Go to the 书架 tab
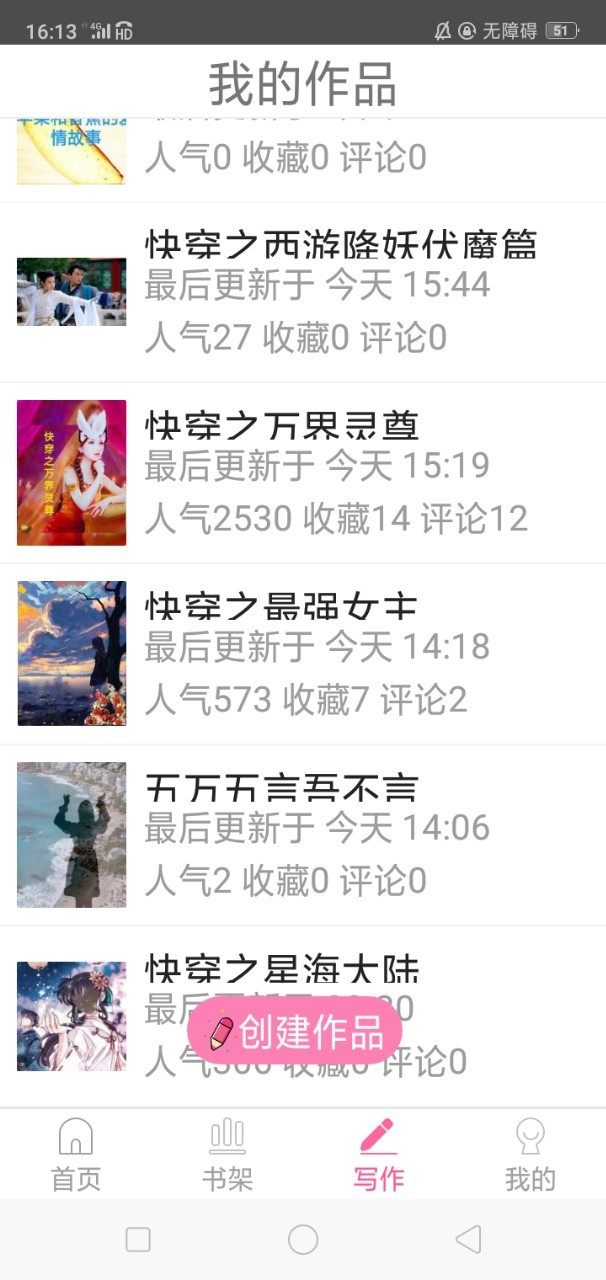606x1280 pixels. [227, 1155]
